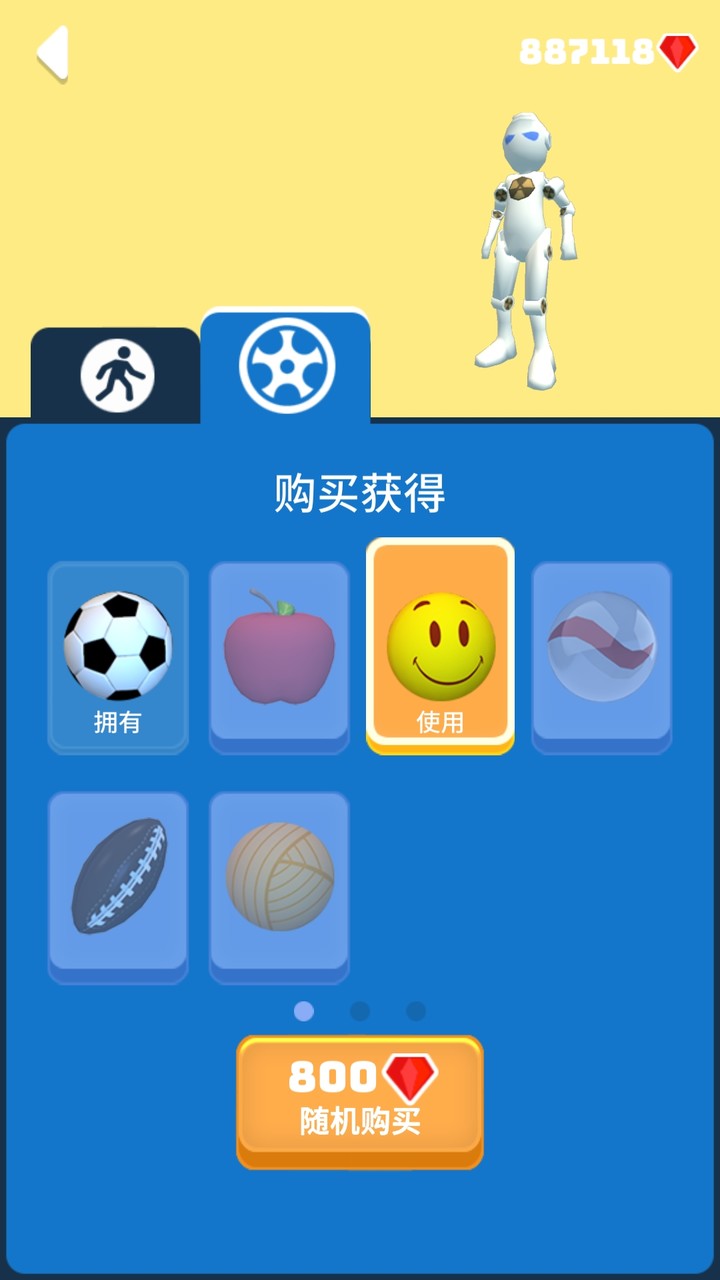Tap the 随机购买 random purchase button
The width and height of the screenshot is (720, 1280).
(x=360, y=1100)
